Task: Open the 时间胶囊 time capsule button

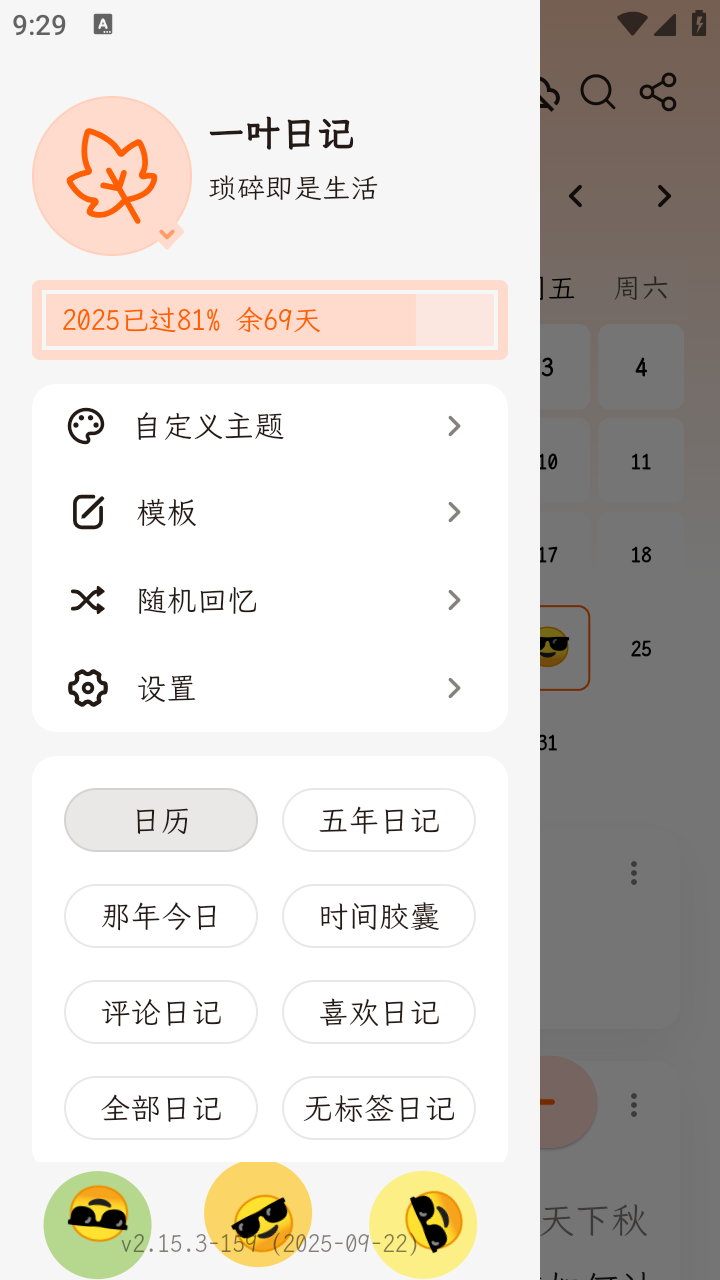Action: click(x=378, y=916)
